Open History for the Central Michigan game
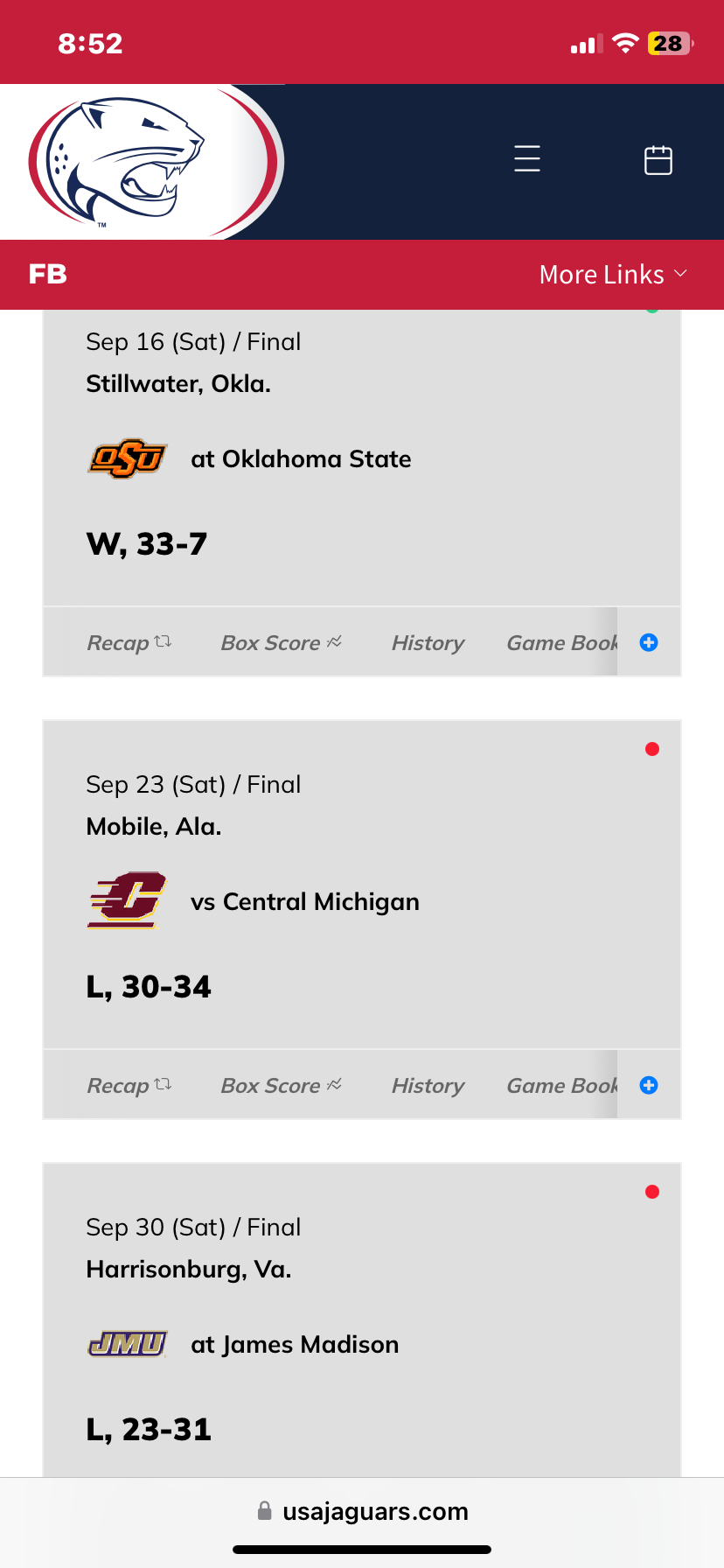The image size is (724, 1568). coord(428,1086)
